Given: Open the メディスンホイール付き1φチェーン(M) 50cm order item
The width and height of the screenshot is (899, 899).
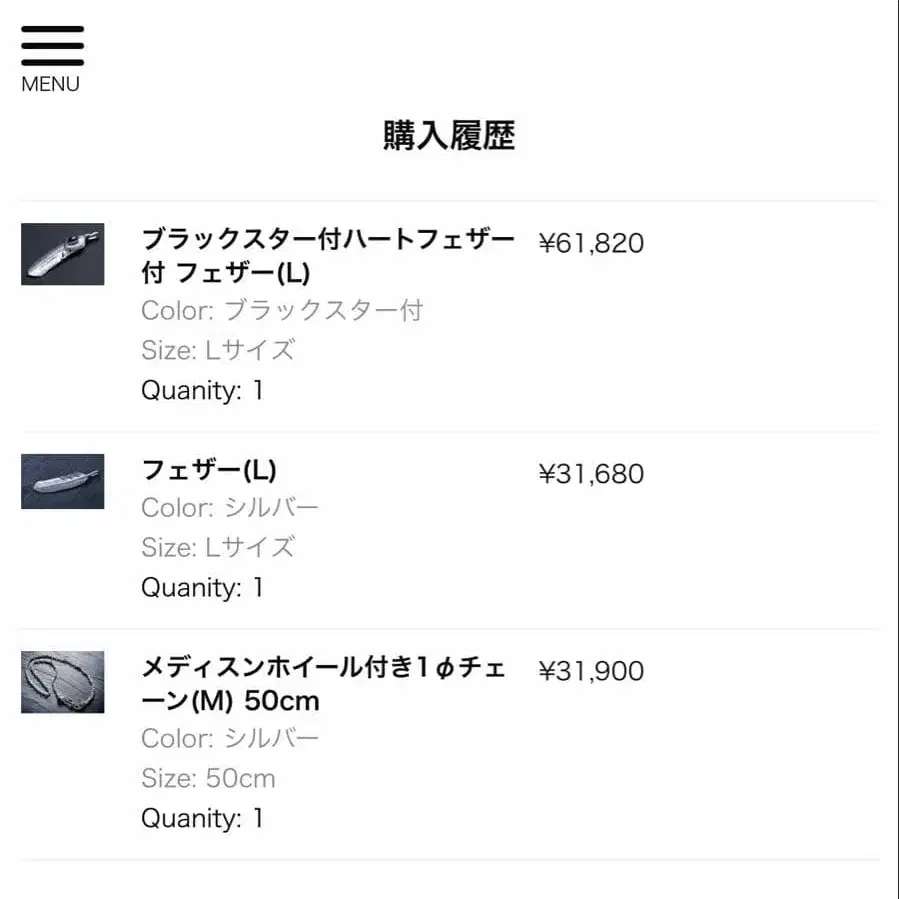Looking at the screenshot, I should tap(323, 684).
